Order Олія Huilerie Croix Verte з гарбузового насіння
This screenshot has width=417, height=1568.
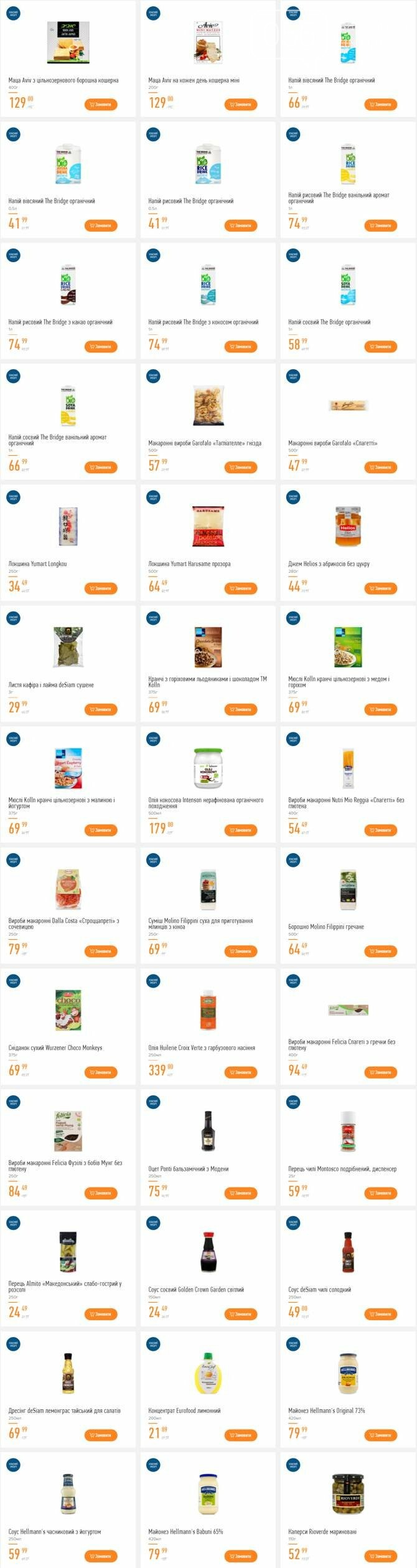pos(240,1072)
